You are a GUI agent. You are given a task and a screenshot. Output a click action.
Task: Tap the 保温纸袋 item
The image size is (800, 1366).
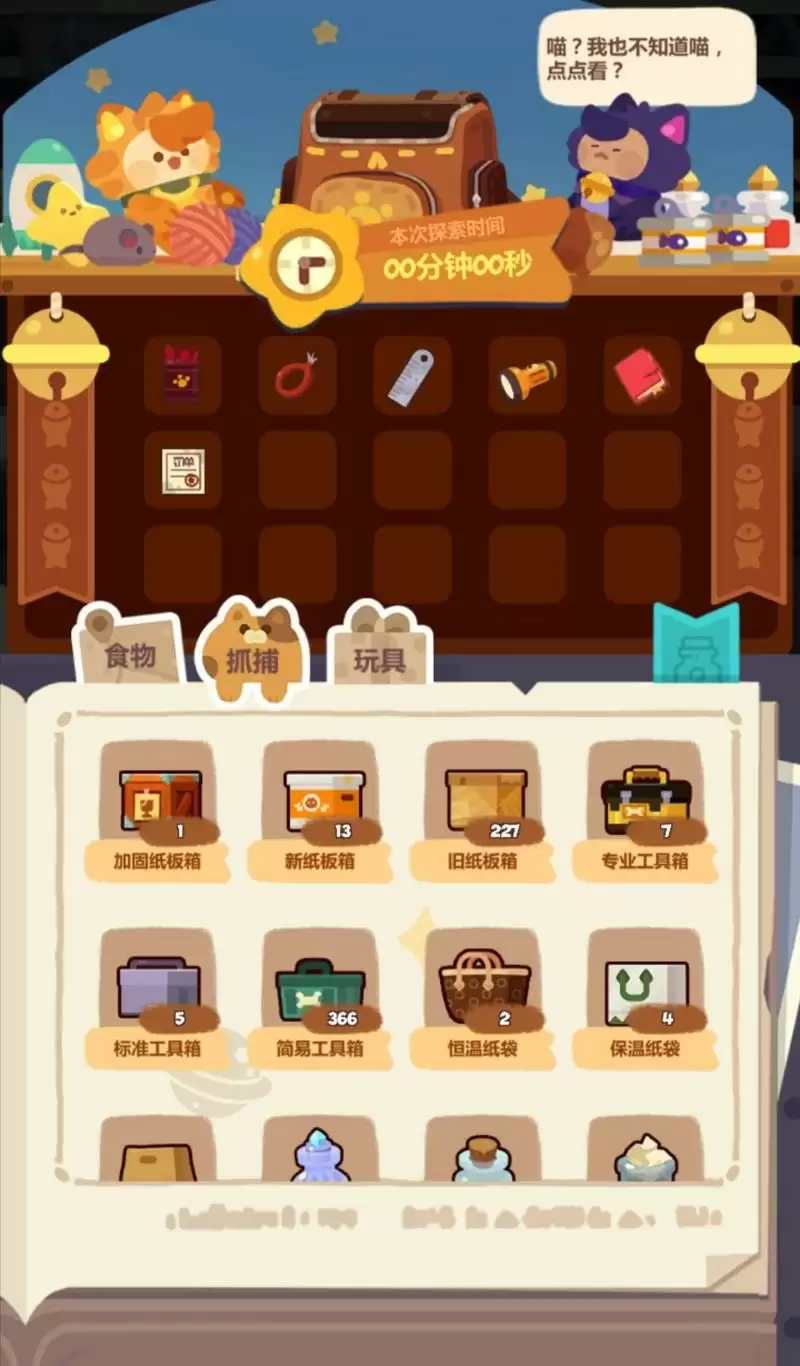tap(645, 988)
